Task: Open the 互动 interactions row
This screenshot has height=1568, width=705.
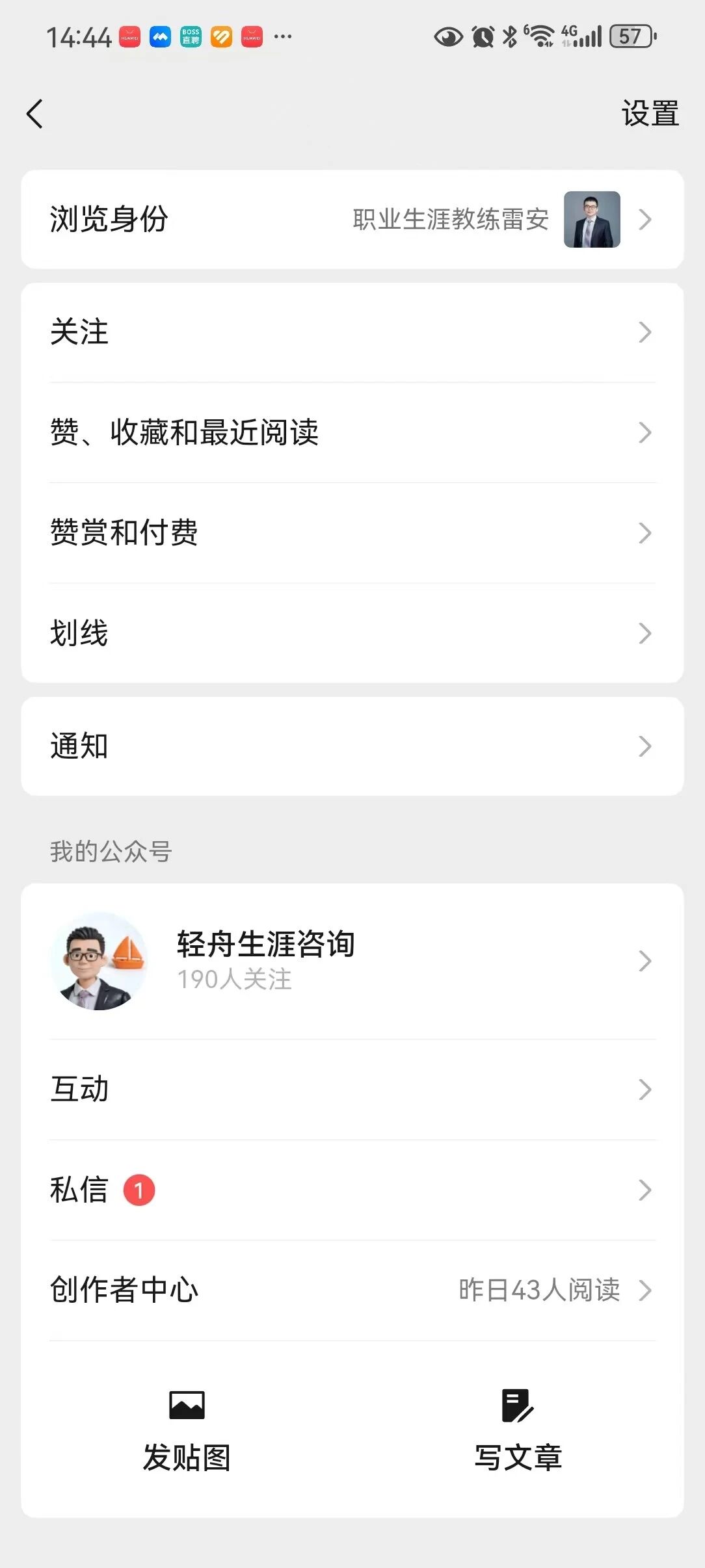Action: [x=352, y=1090]
